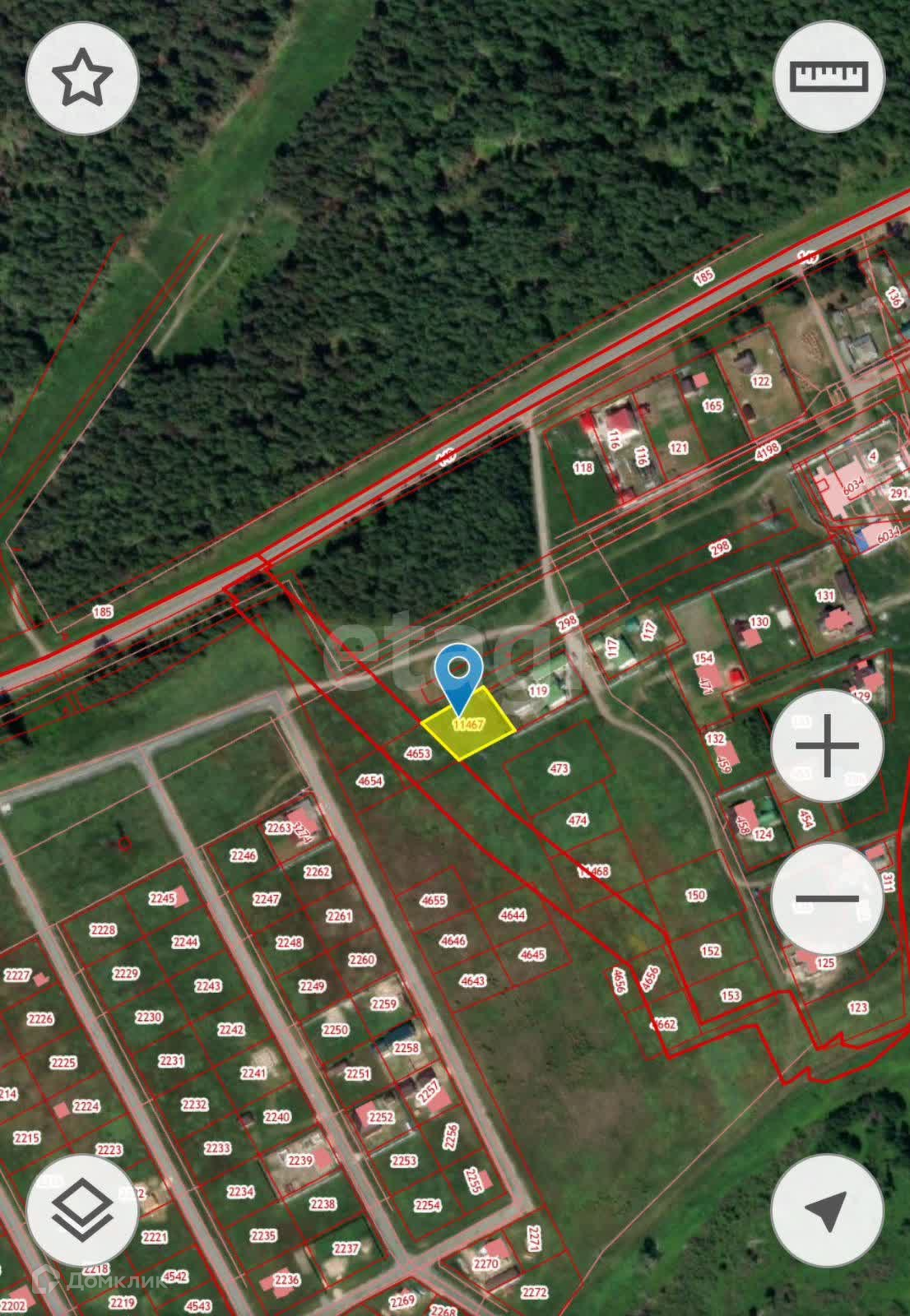Screen dimensions: 910x1316
Task: Zoom in on the map
Action: 827,747
